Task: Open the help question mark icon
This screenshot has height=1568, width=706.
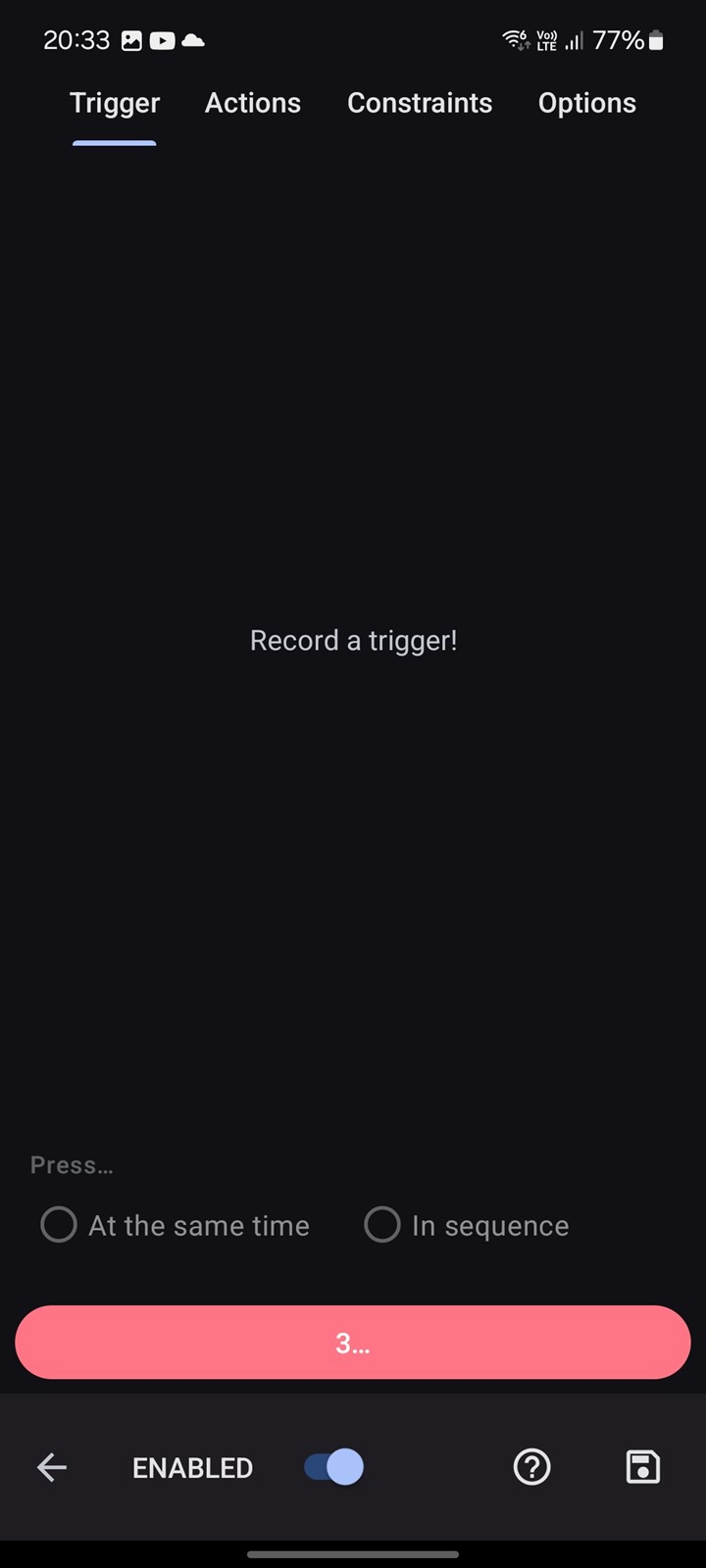Action: click(x=532, y=1467)
